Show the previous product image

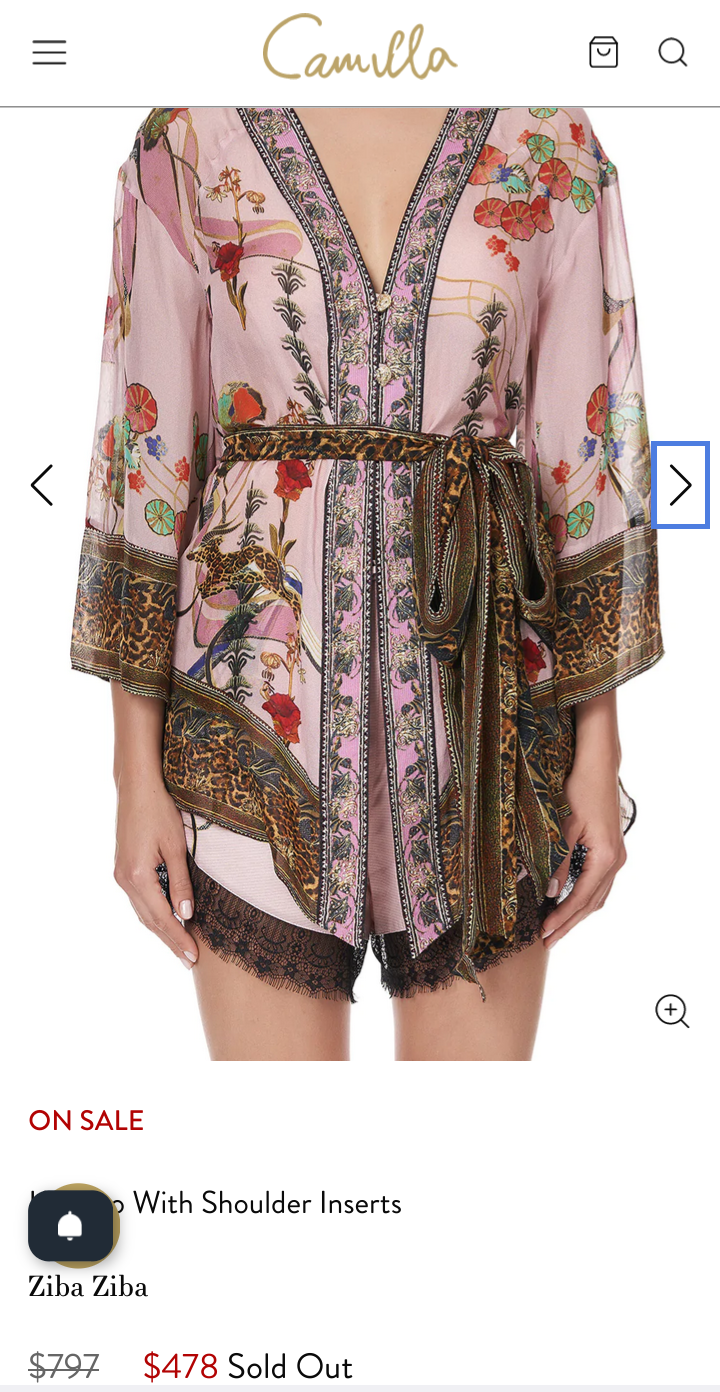click(x=42, y=485)
